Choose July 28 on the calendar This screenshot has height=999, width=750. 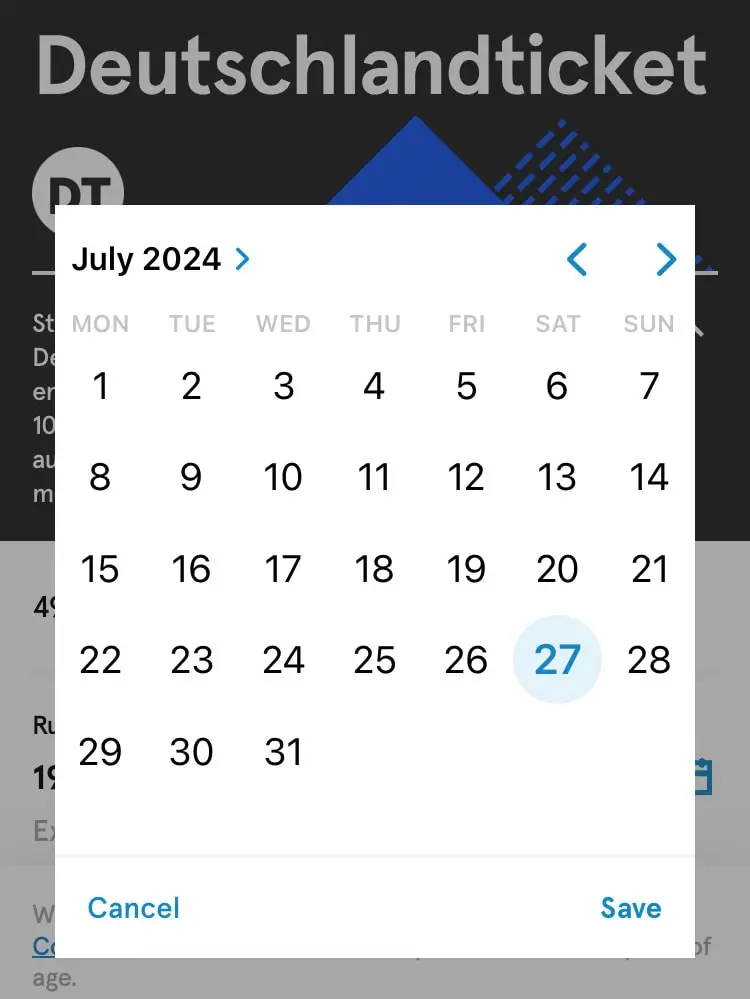click(649, 660)
